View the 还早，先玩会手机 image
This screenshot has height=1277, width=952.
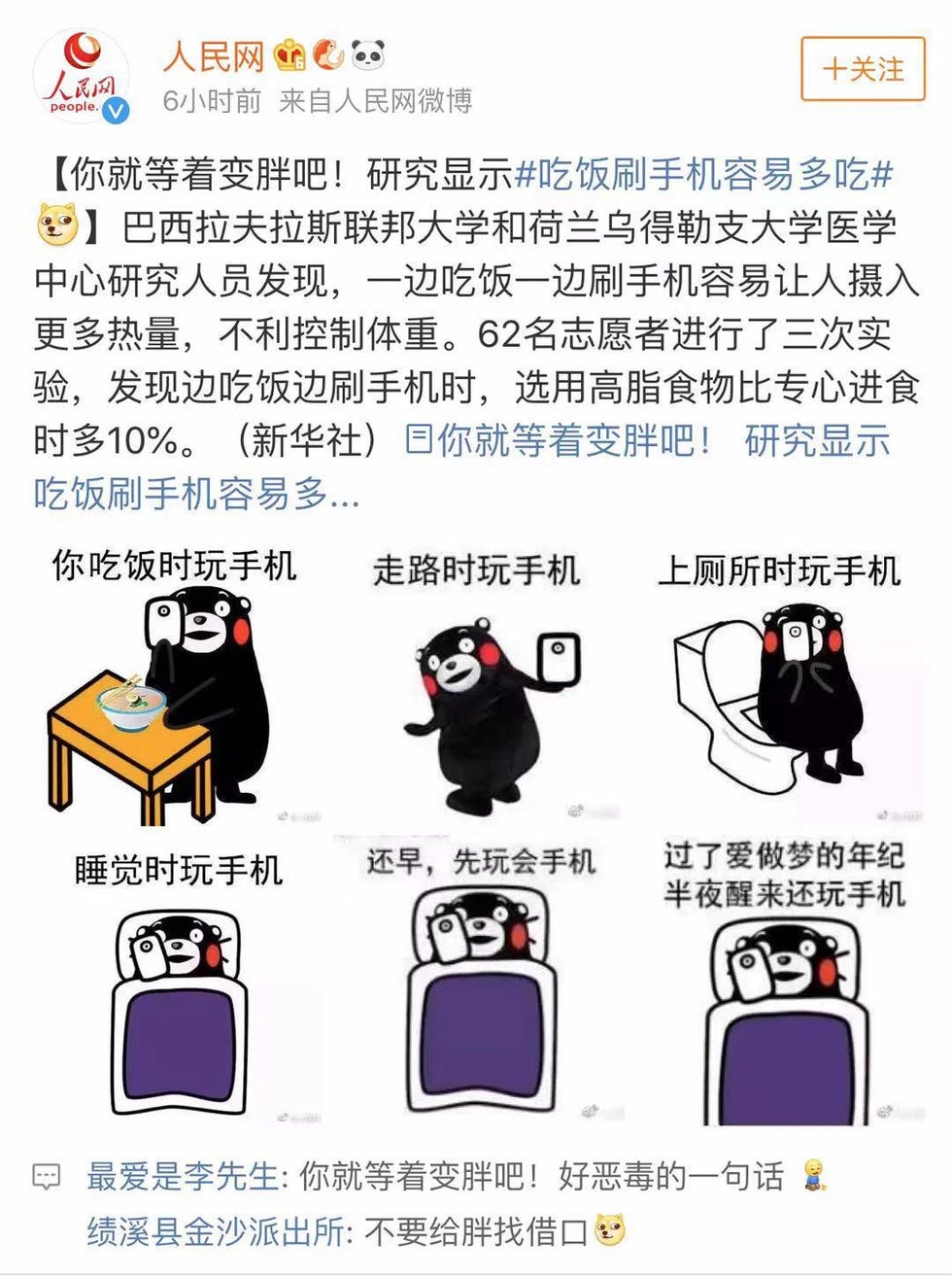(x=476, y=982)
